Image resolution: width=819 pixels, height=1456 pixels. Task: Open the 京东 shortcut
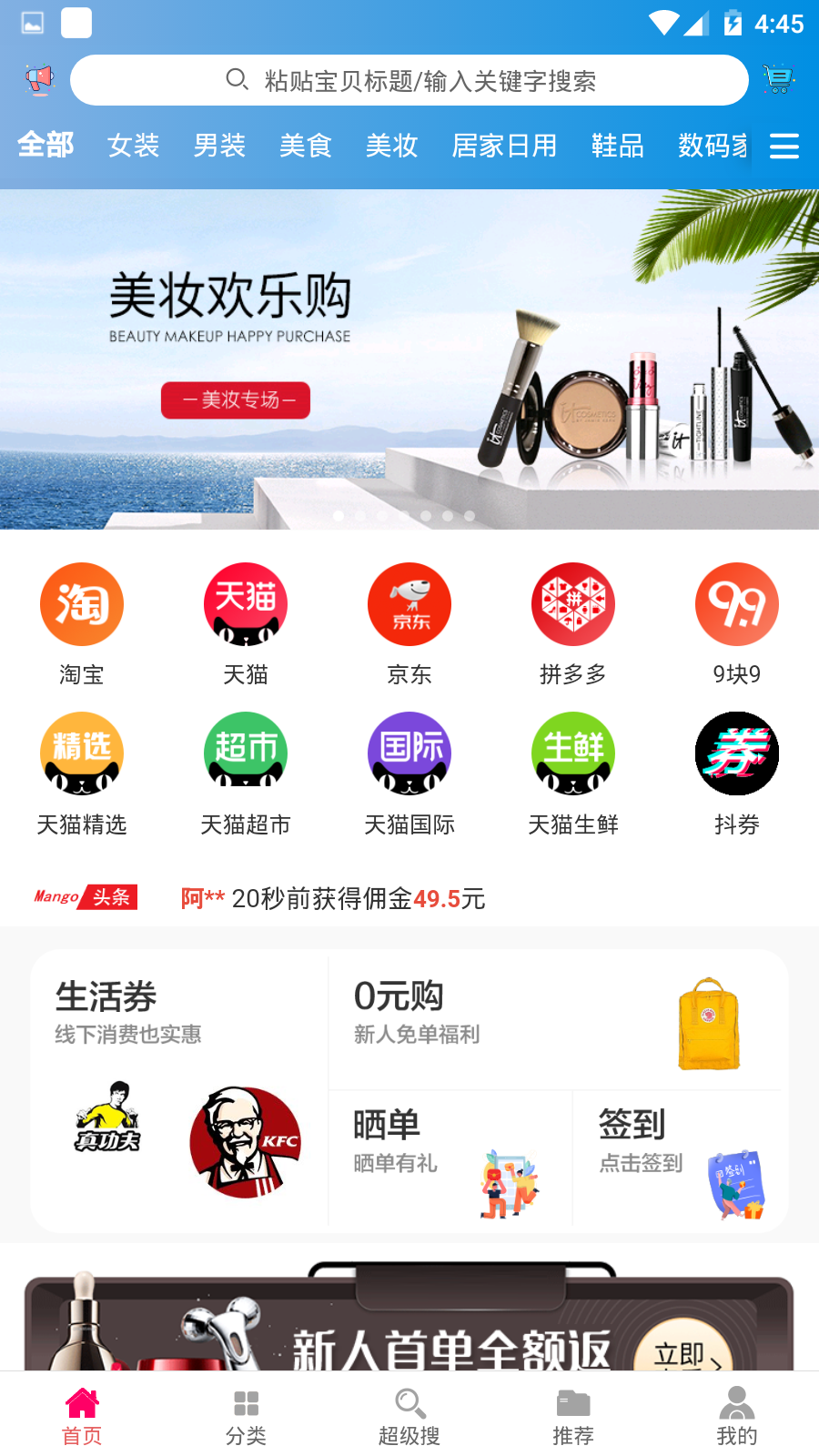tap(409, 624)
